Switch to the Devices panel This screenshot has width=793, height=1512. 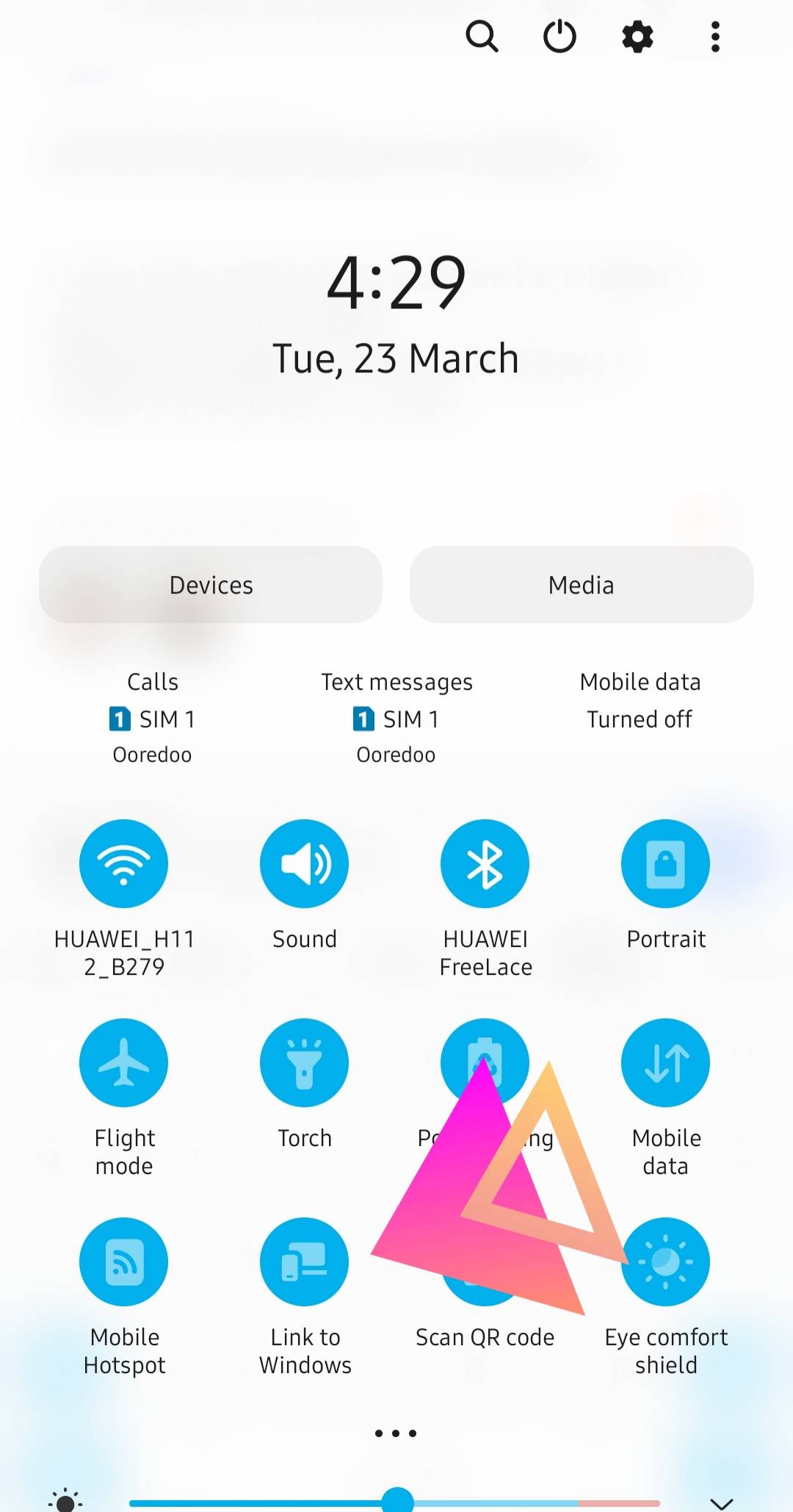(211, 584)
